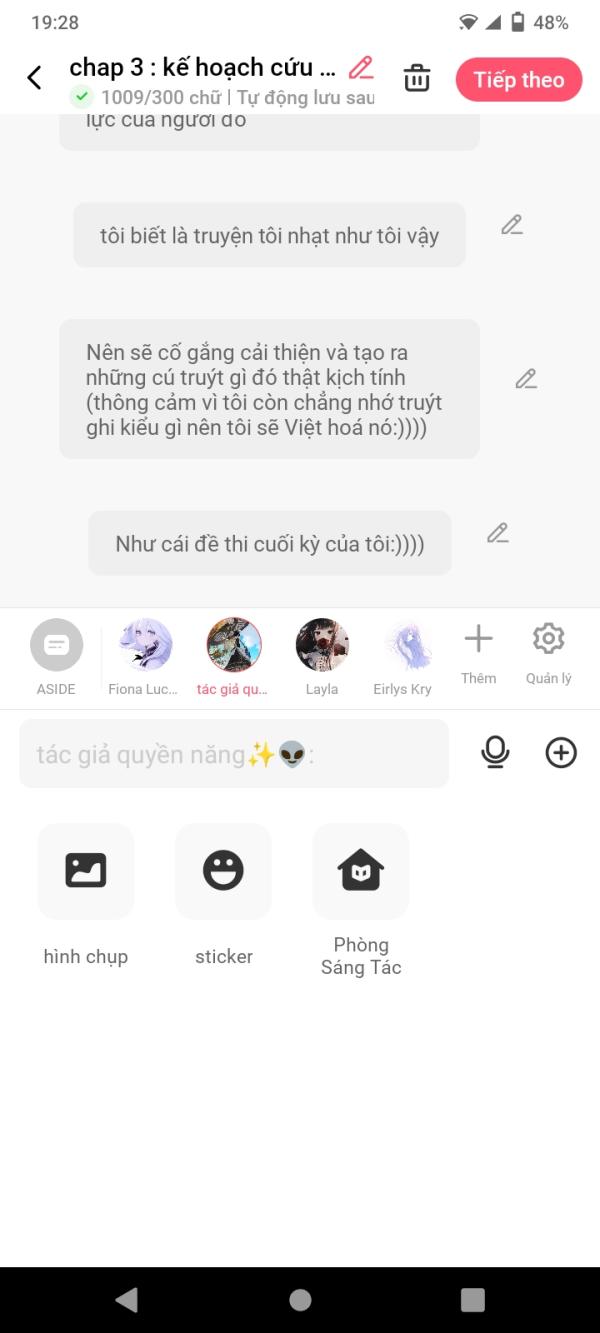Viewport: 600px width, 1333px height.
Task: Edit the message starting 'Nên sẽ cố gắng'
Action: point(526,379)
